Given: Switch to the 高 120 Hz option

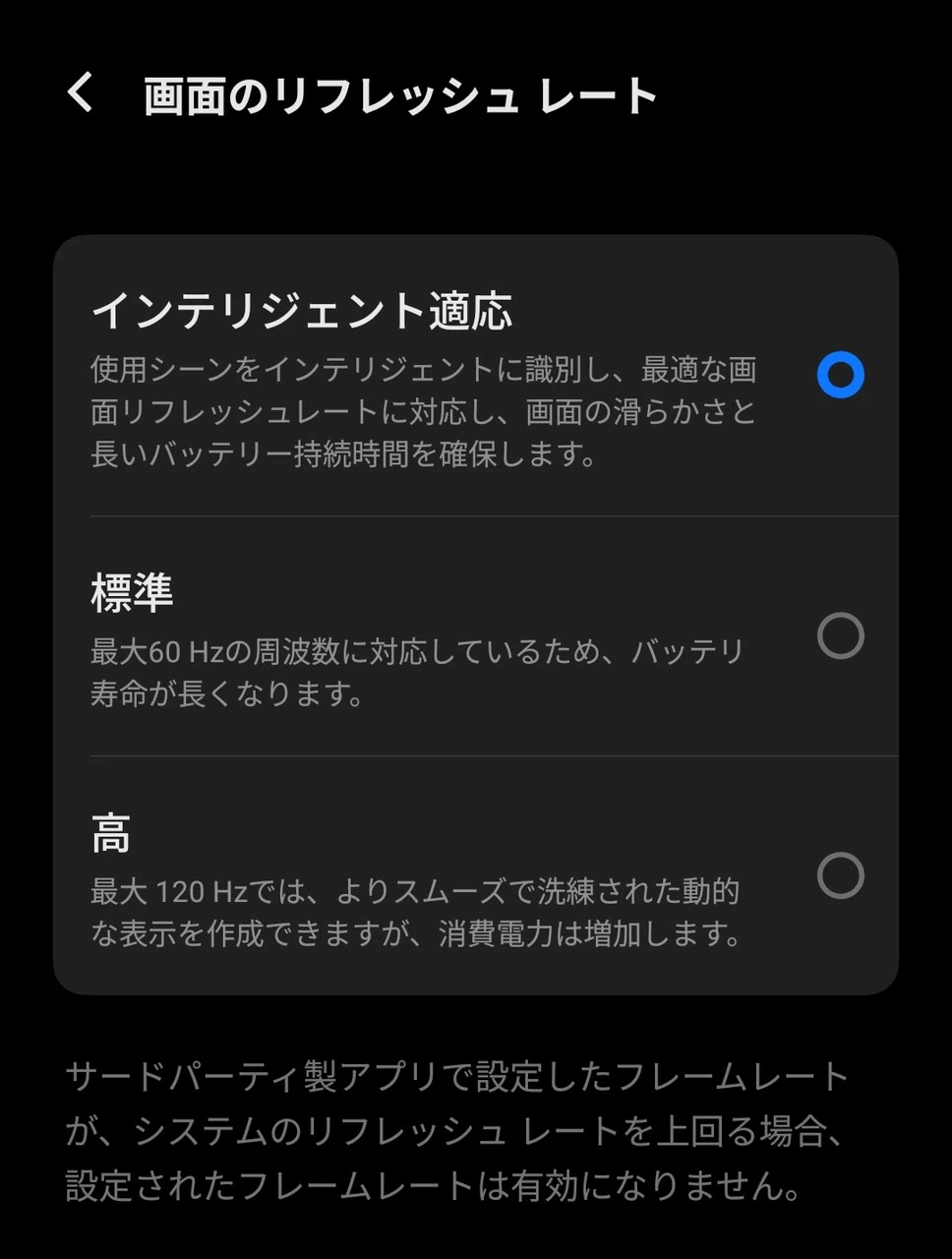Looking at the screenshot, I should 840,876.
